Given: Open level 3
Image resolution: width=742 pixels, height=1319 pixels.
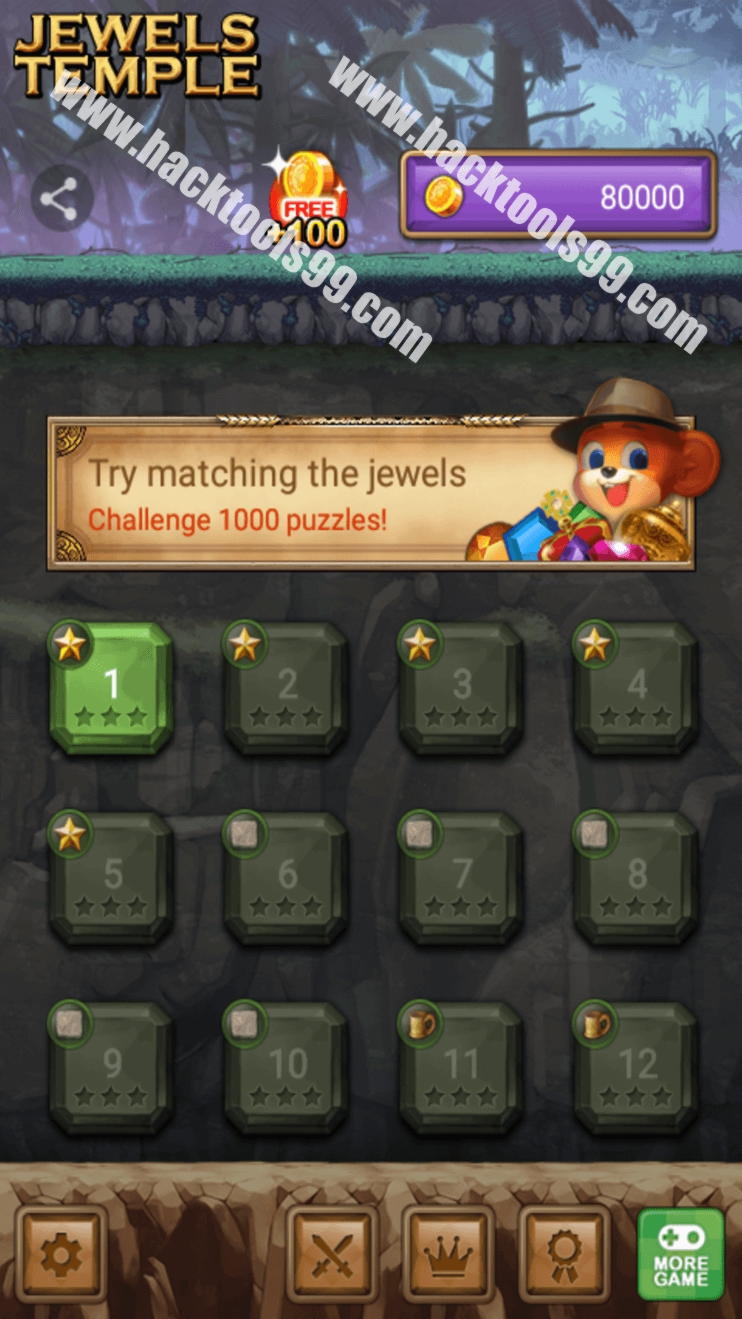Looking at the screenshot, I should click(x=461, y=689).
